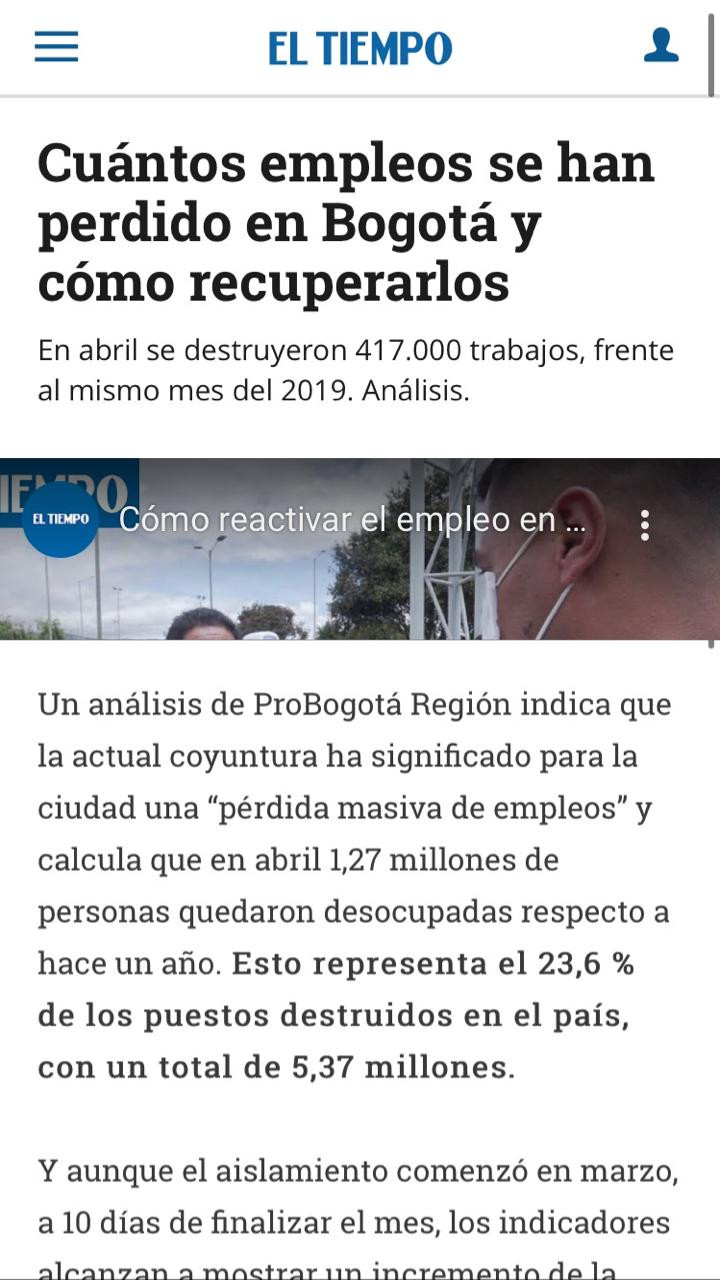720x1280 pixels.
Task: Open the video's three-dot options menu
Action: tap(645, 525)
